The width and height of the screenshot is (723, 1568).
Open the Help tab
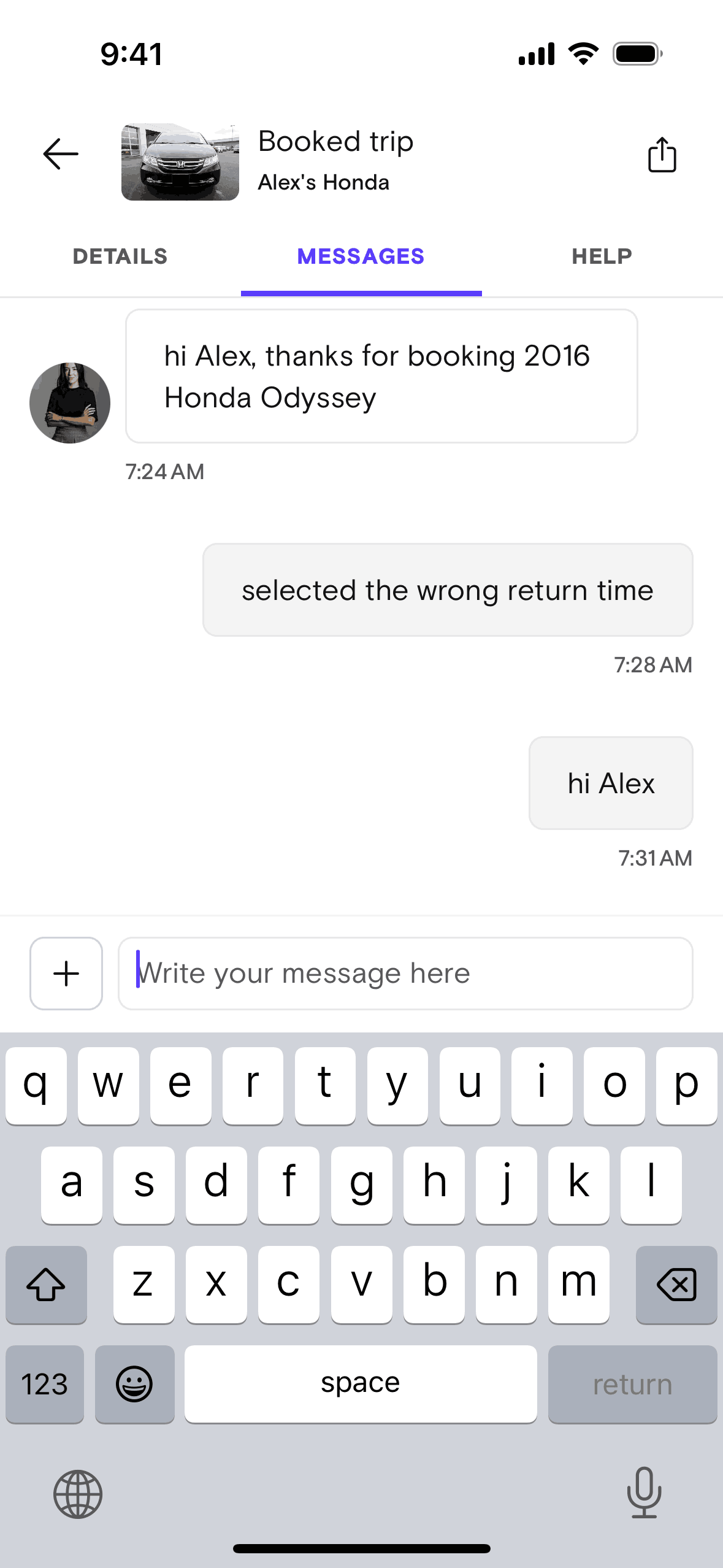pos(602,256)
